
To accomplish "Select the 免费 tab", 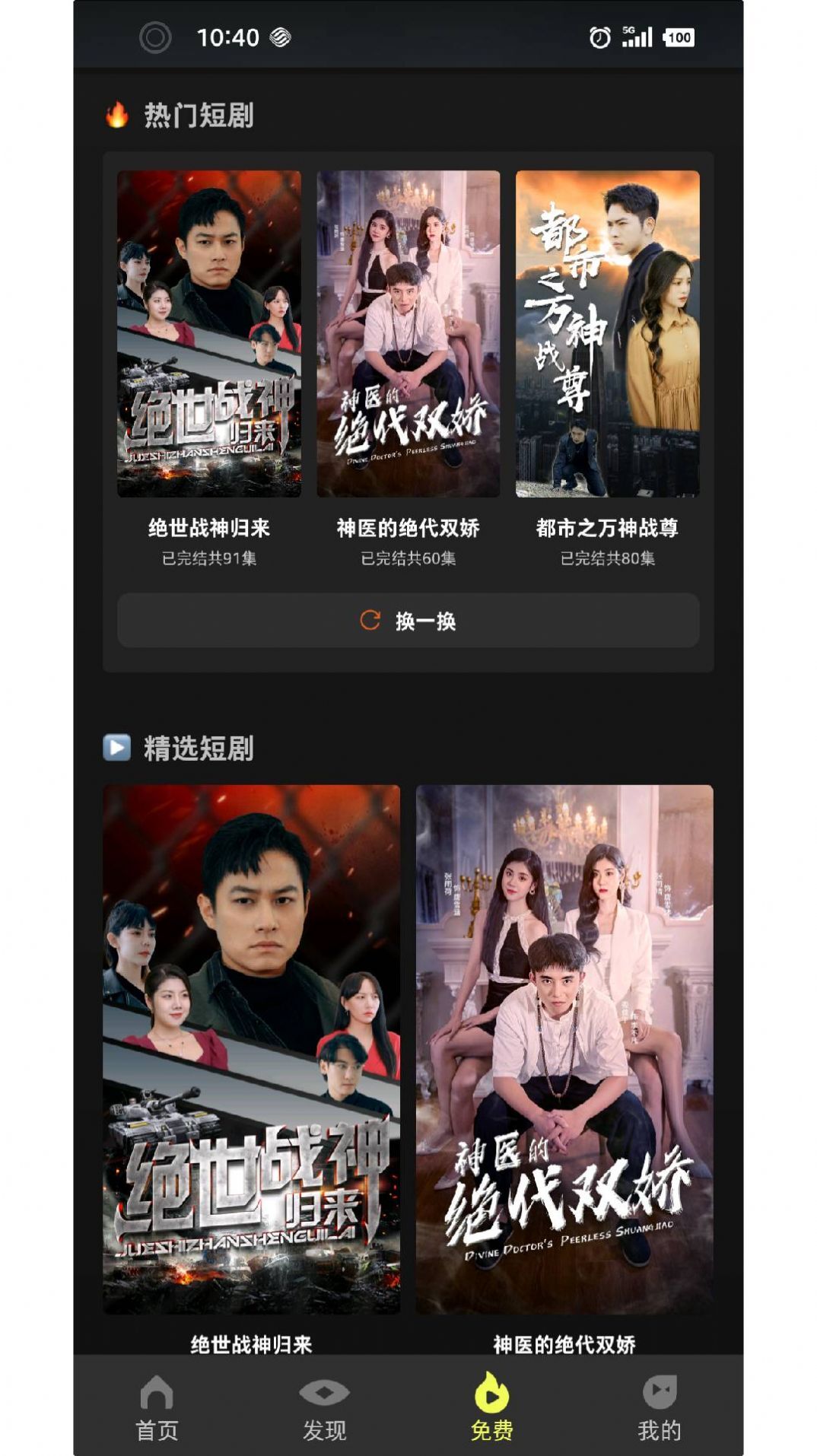I will pyautogui.click(x=491, y=1407).
